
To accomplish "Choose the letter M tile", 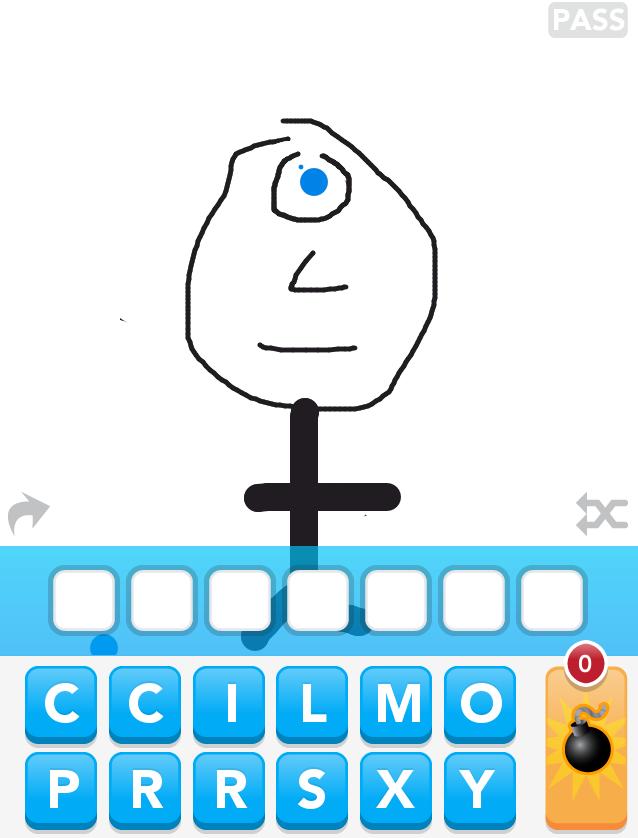I will tap(397, 704).
